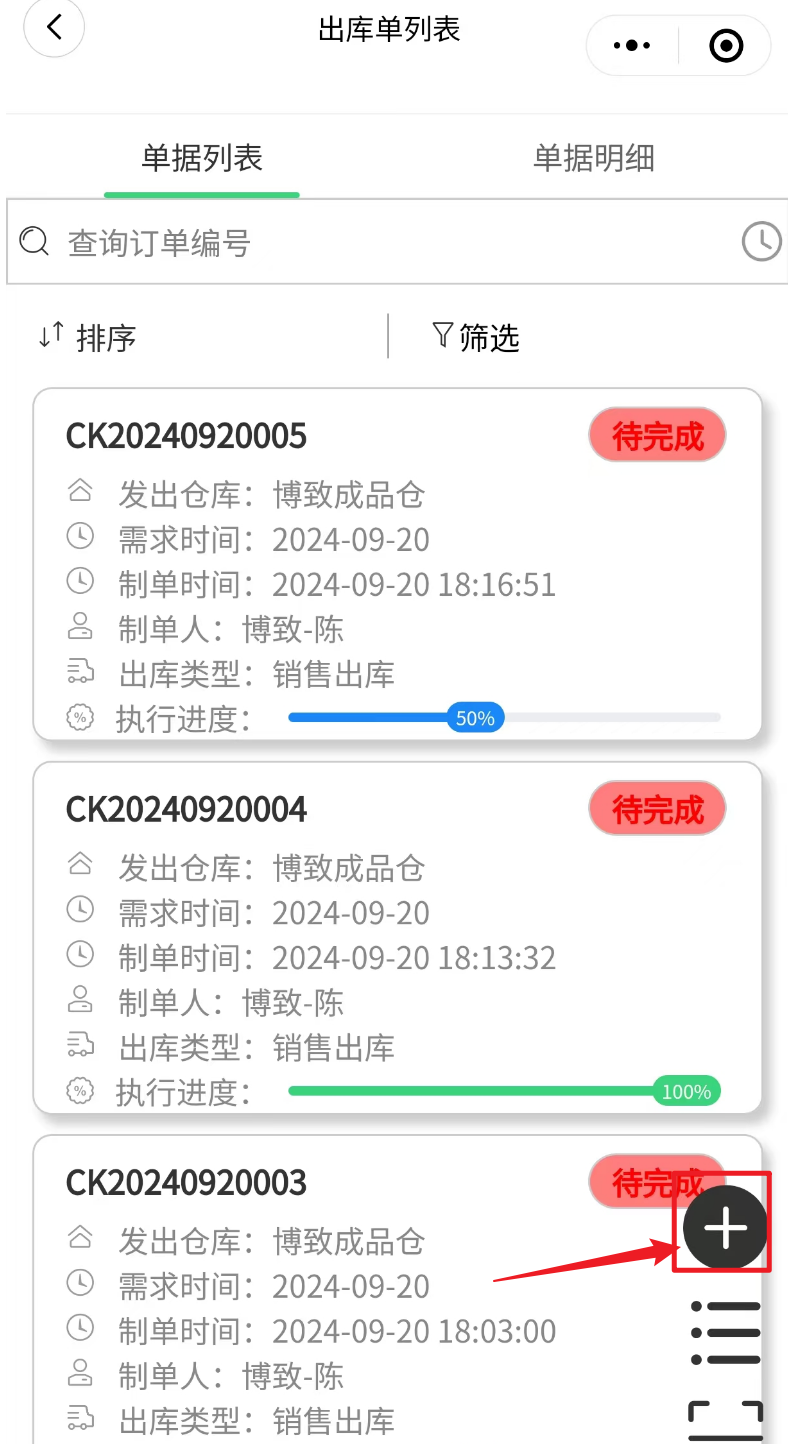Screen dimensions: 788x1444
Task: Open search history clock icon
Action: (x=761, y=242)
